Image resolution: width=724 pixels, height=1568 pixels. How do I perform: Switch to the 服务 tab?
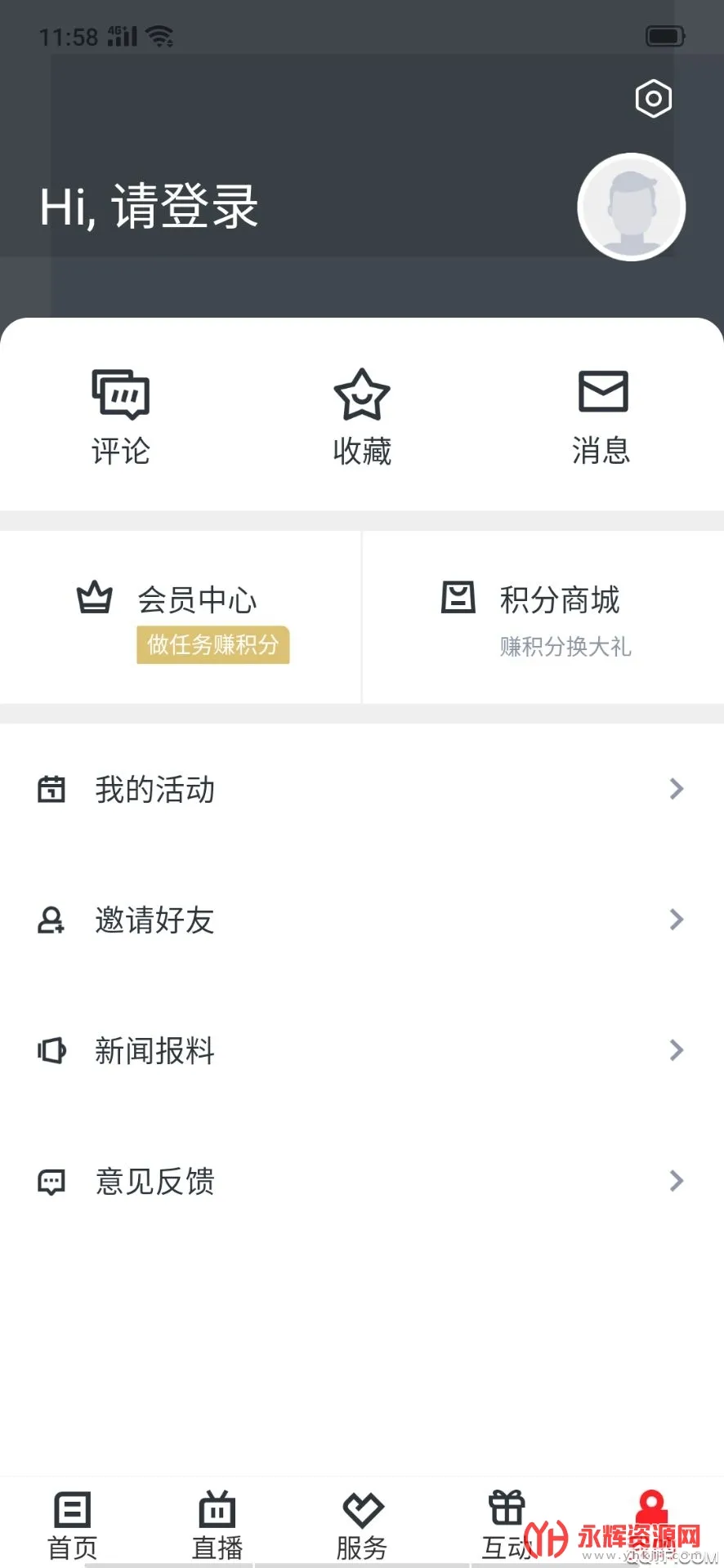coord(362,1524)
